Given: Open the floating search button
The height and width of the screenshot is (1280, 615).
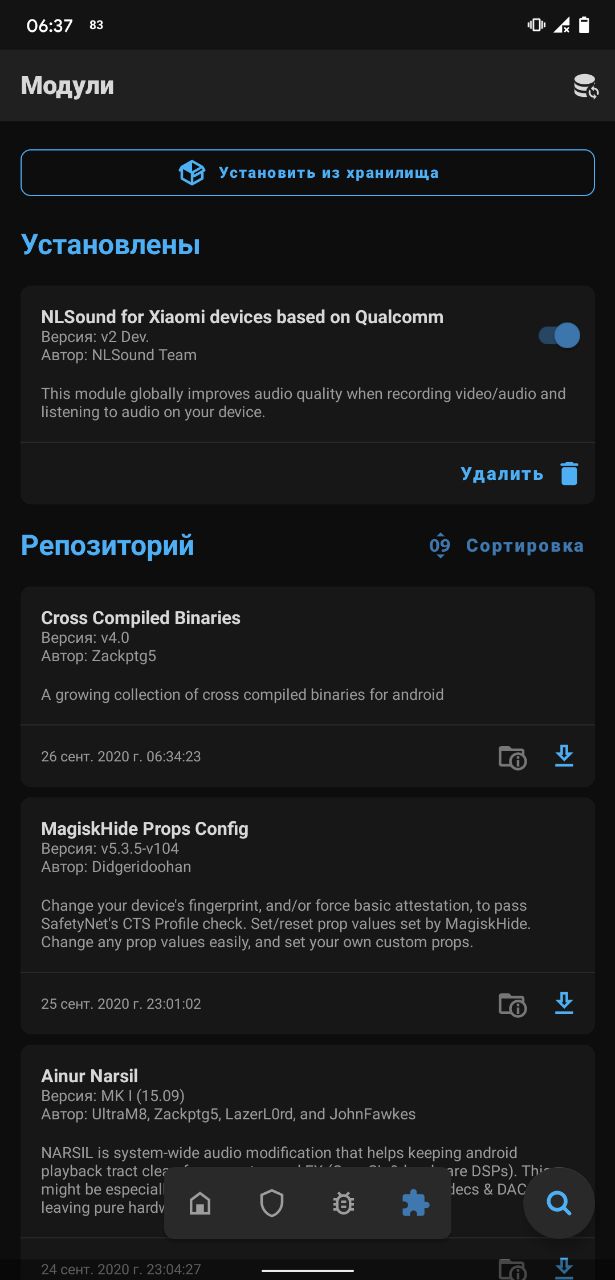Looking at the screenshot, I should coord(559,1203).
